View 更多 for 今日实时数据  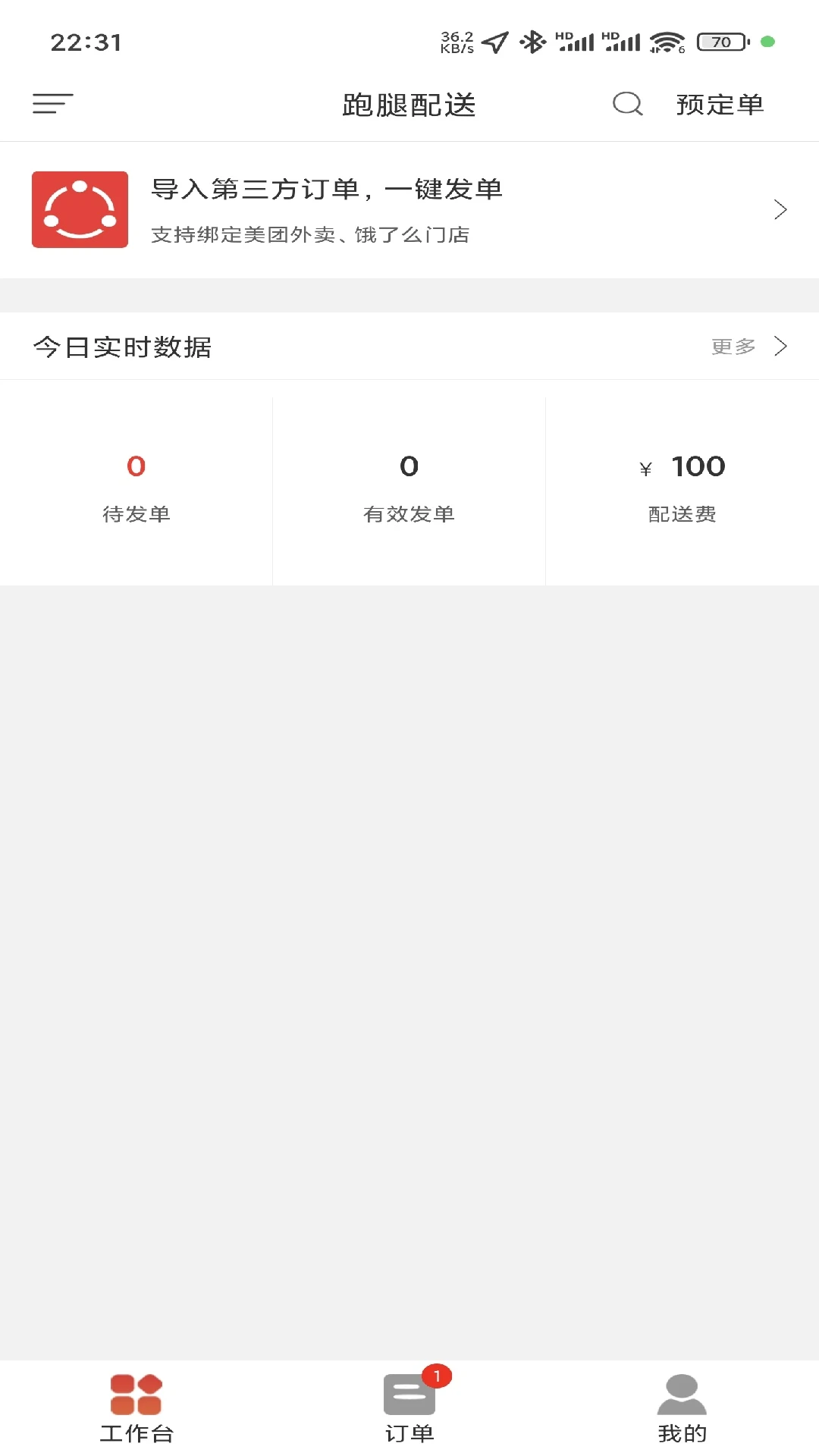pos(748,347)
